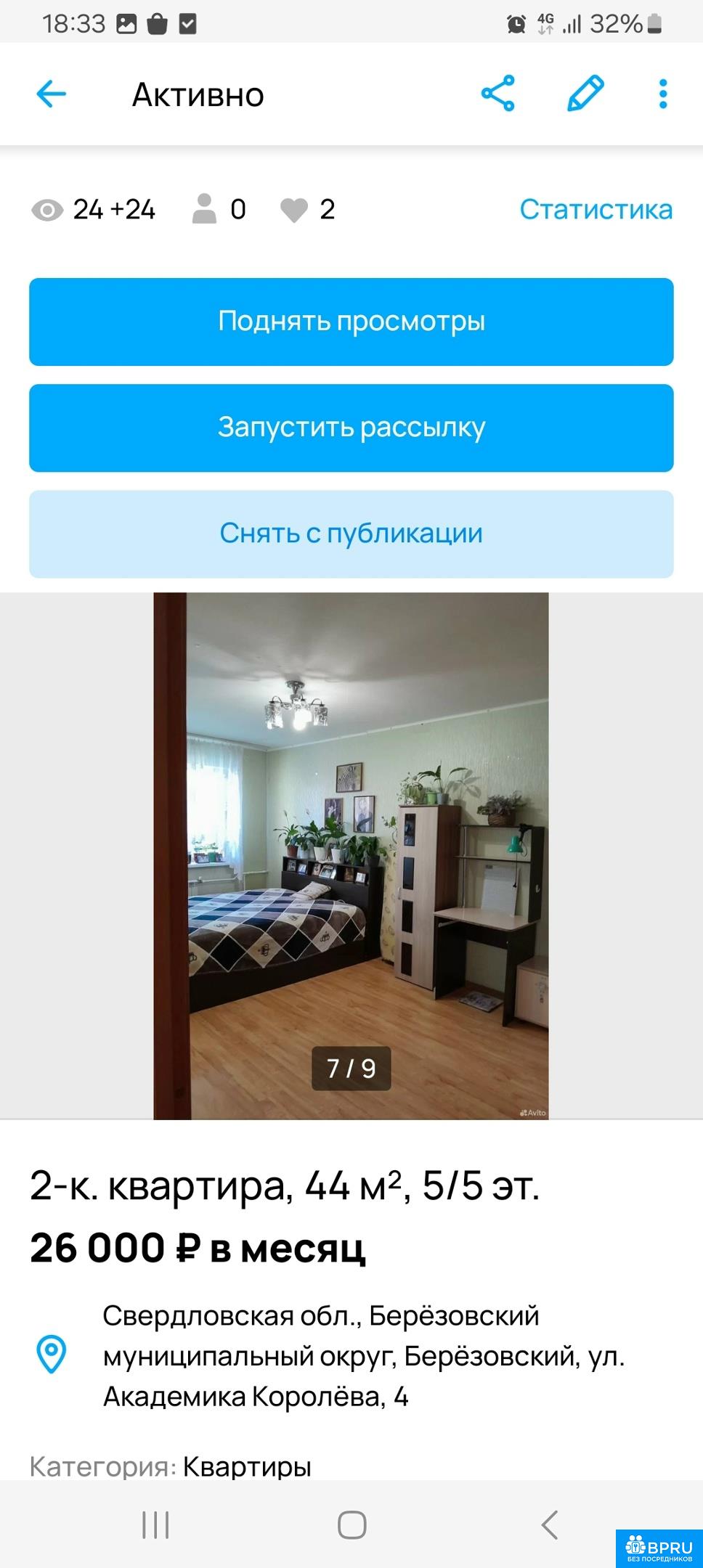Screen dimensions: 703x1568
Task: Open the bedroom photo fullscreen
Action: tap(351, 857)
